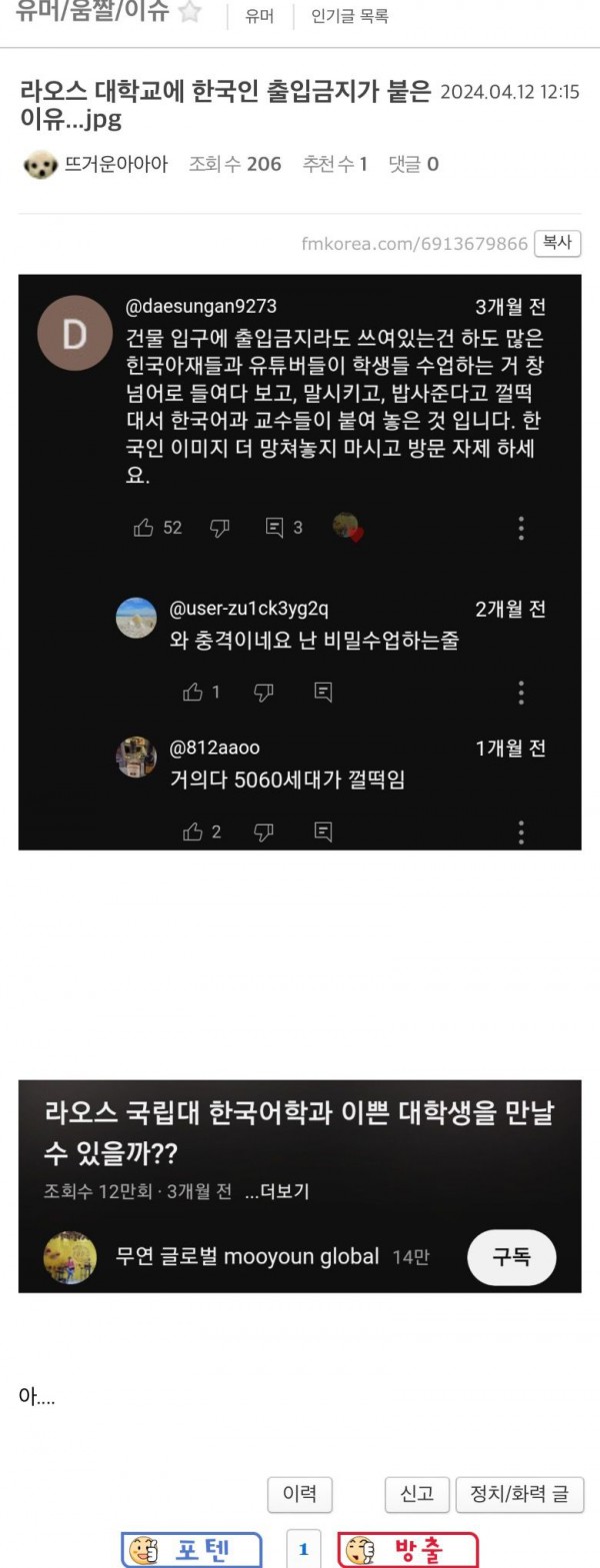This screenshot has height=1568, width=600.
Task: Downvote the post with 방출
Action: (407, 1550)
